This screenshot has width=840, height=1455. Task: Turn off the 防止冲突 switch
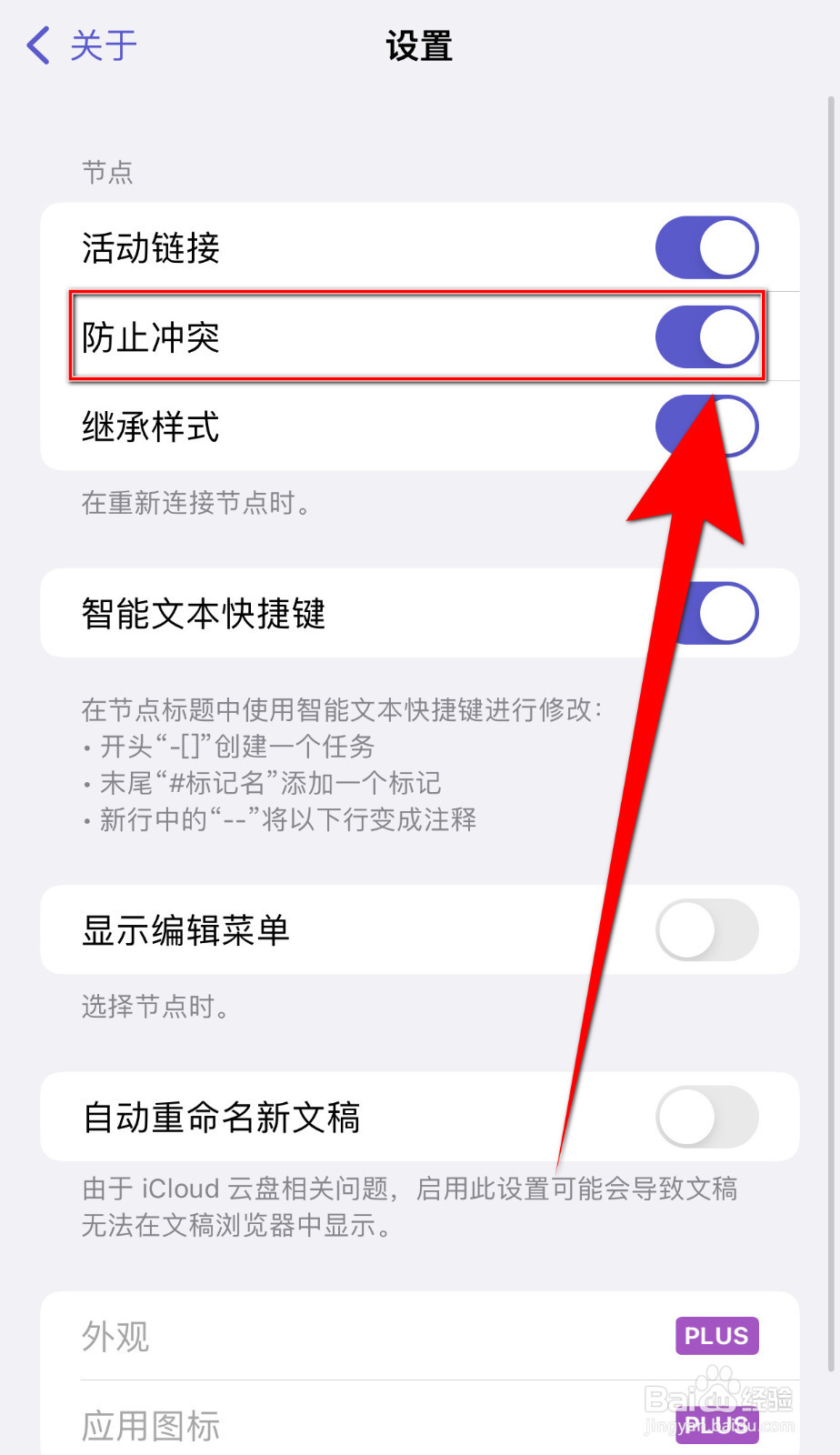pos(706,336)
